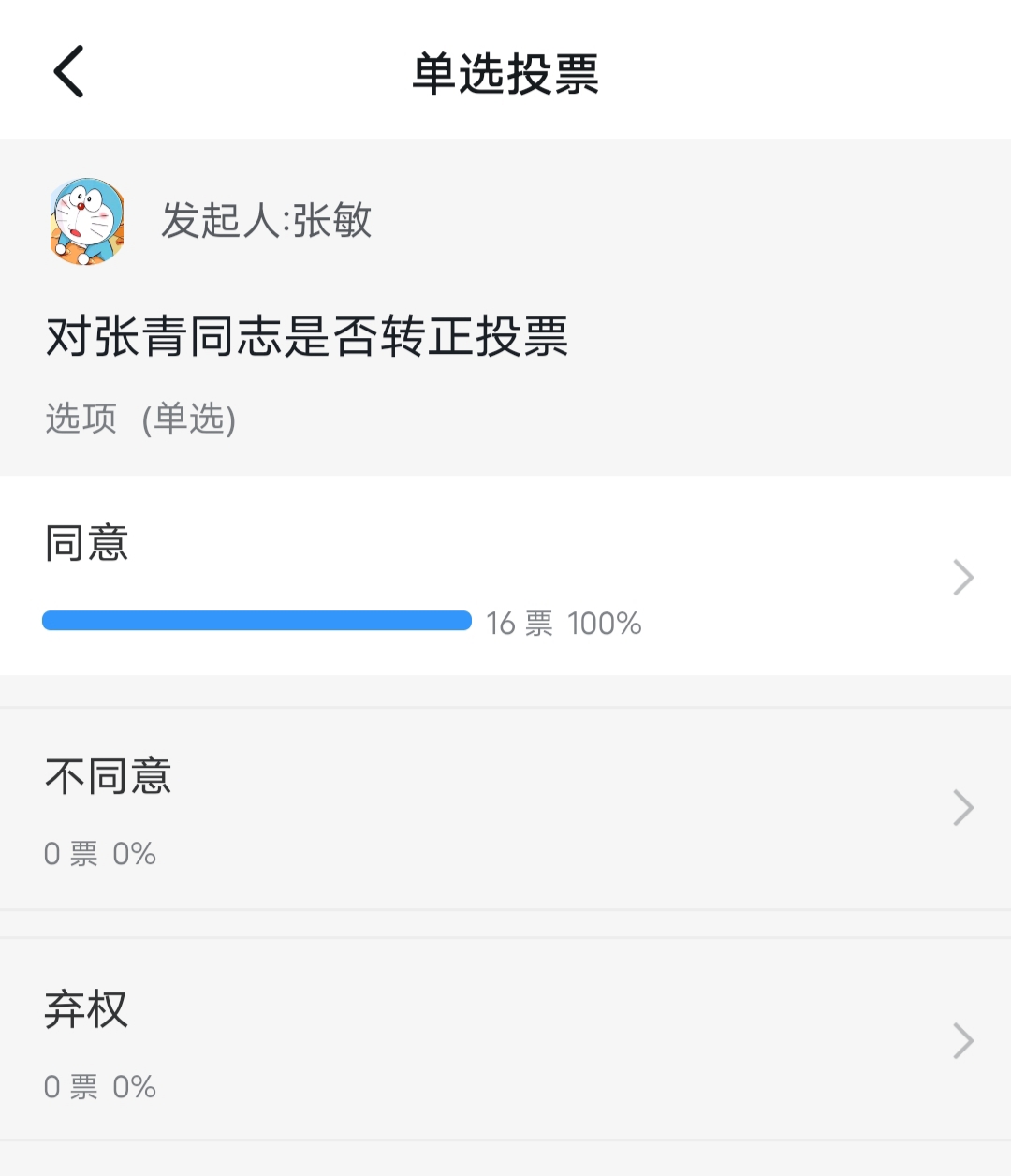Tap initiator 张敏's avatar
The width and height of the screenshot is (1011, 1176).
point(87,221)
